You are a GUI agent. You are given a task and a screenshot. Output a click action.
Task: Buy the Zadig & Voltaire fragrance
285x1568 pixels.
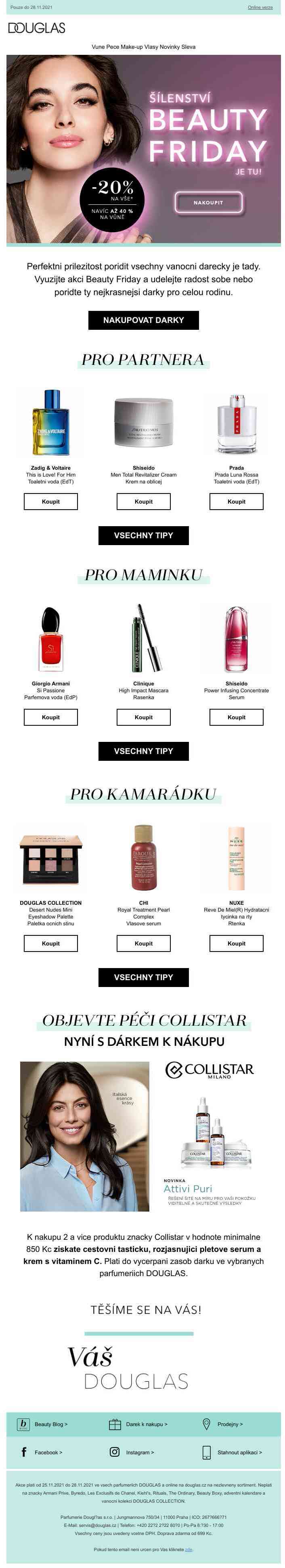click(50, 502)
